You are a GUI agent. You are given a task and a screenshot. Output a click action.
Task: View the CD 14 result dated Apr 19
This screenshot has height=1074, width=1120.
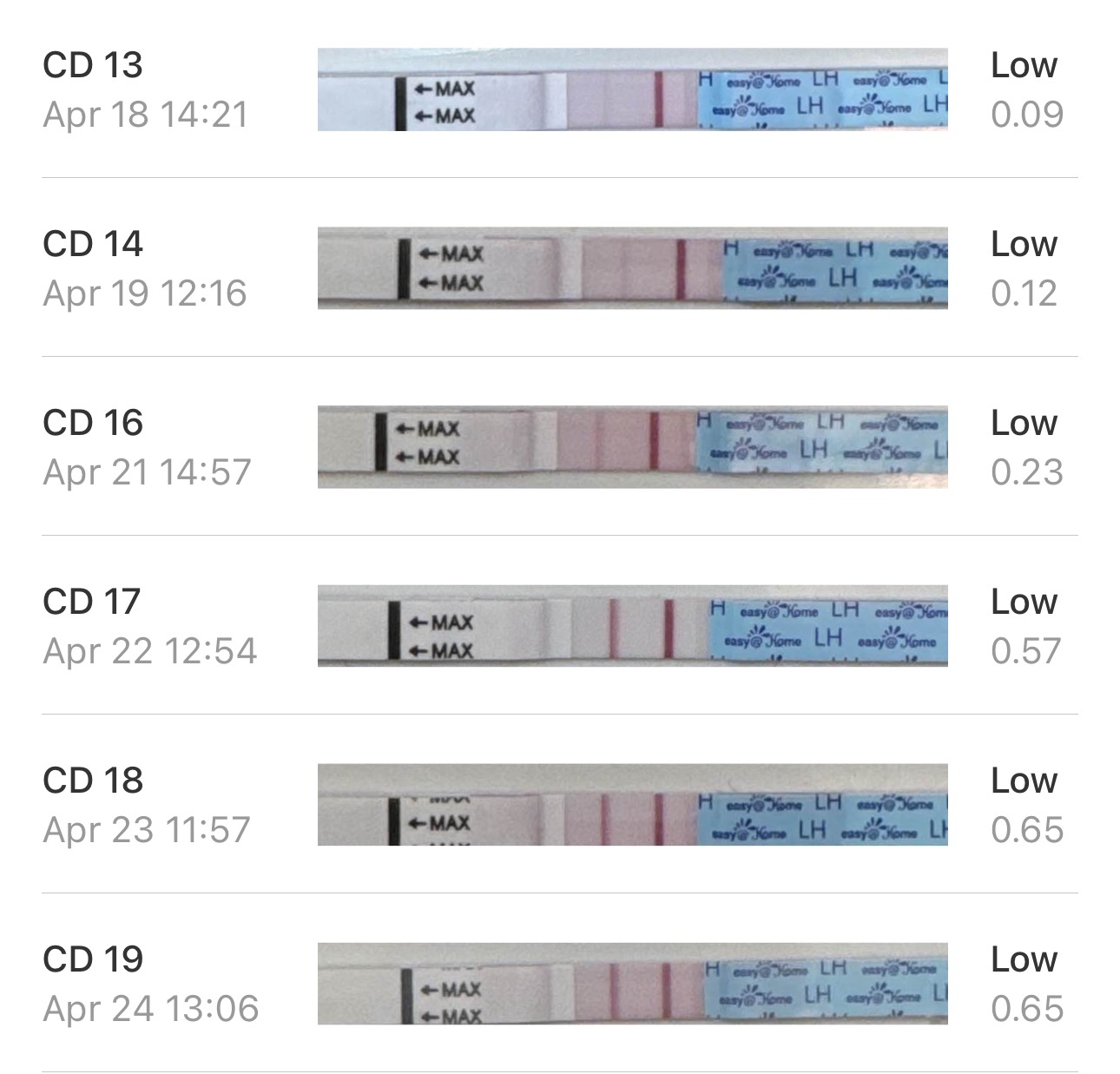[559, 268]
